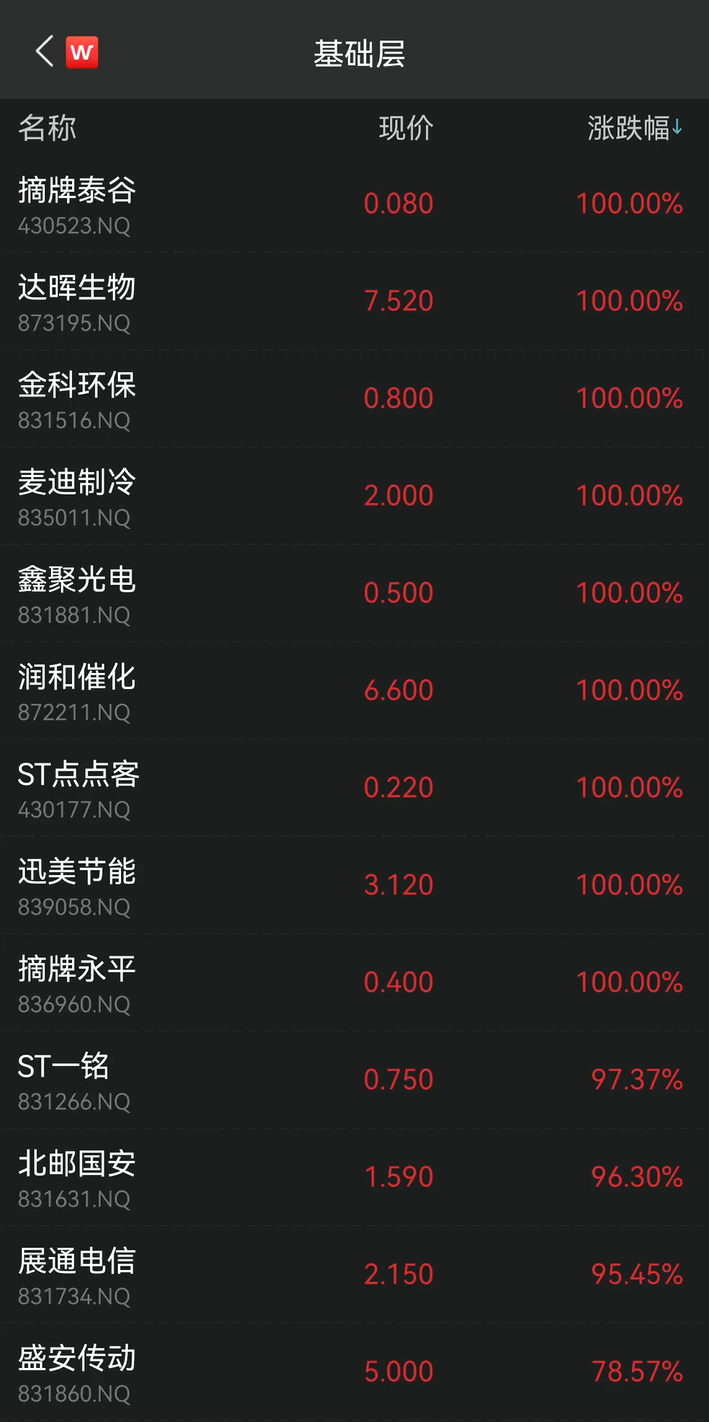The image size is (709, 1422).
Task: Tap the red W logo button
Action: click(x=82, y=52)
